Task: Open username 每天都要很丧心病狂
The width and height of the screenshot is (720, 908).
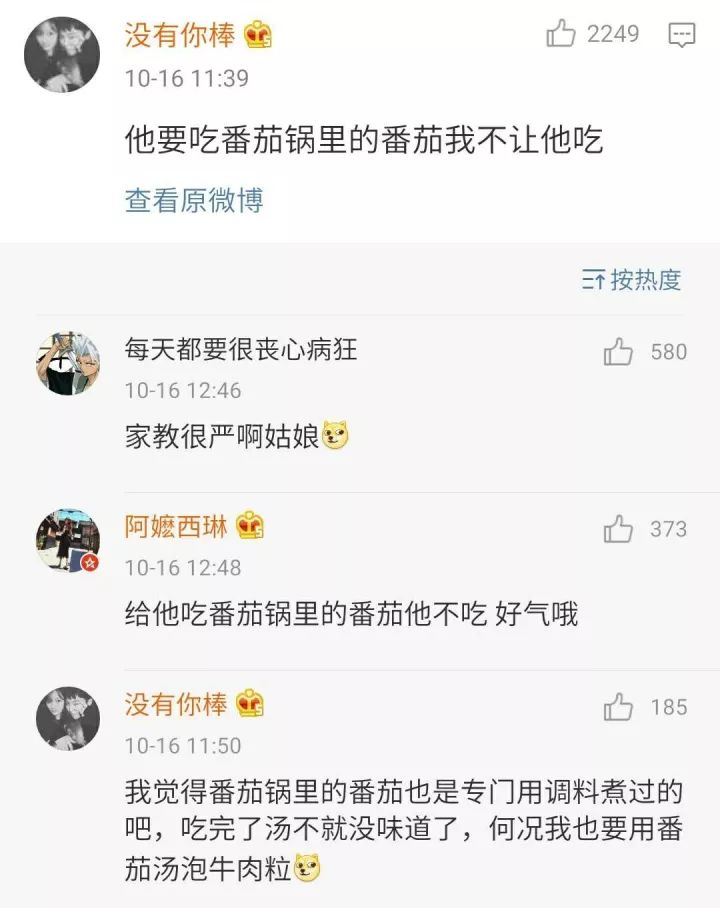Action: point(240,349)
